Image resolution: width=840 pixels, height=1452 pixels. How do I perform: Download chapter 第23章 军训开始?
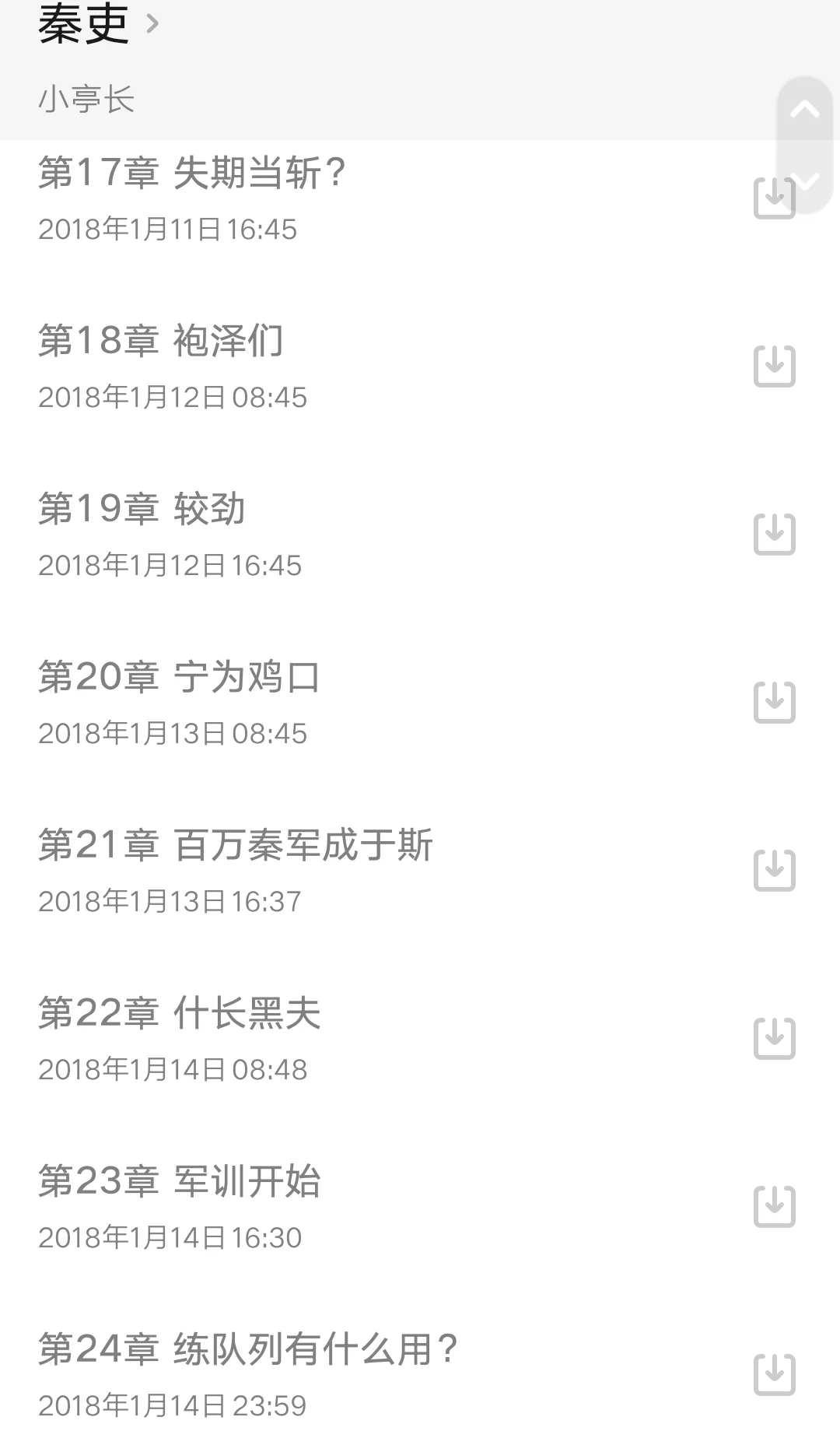[775, 1206]
